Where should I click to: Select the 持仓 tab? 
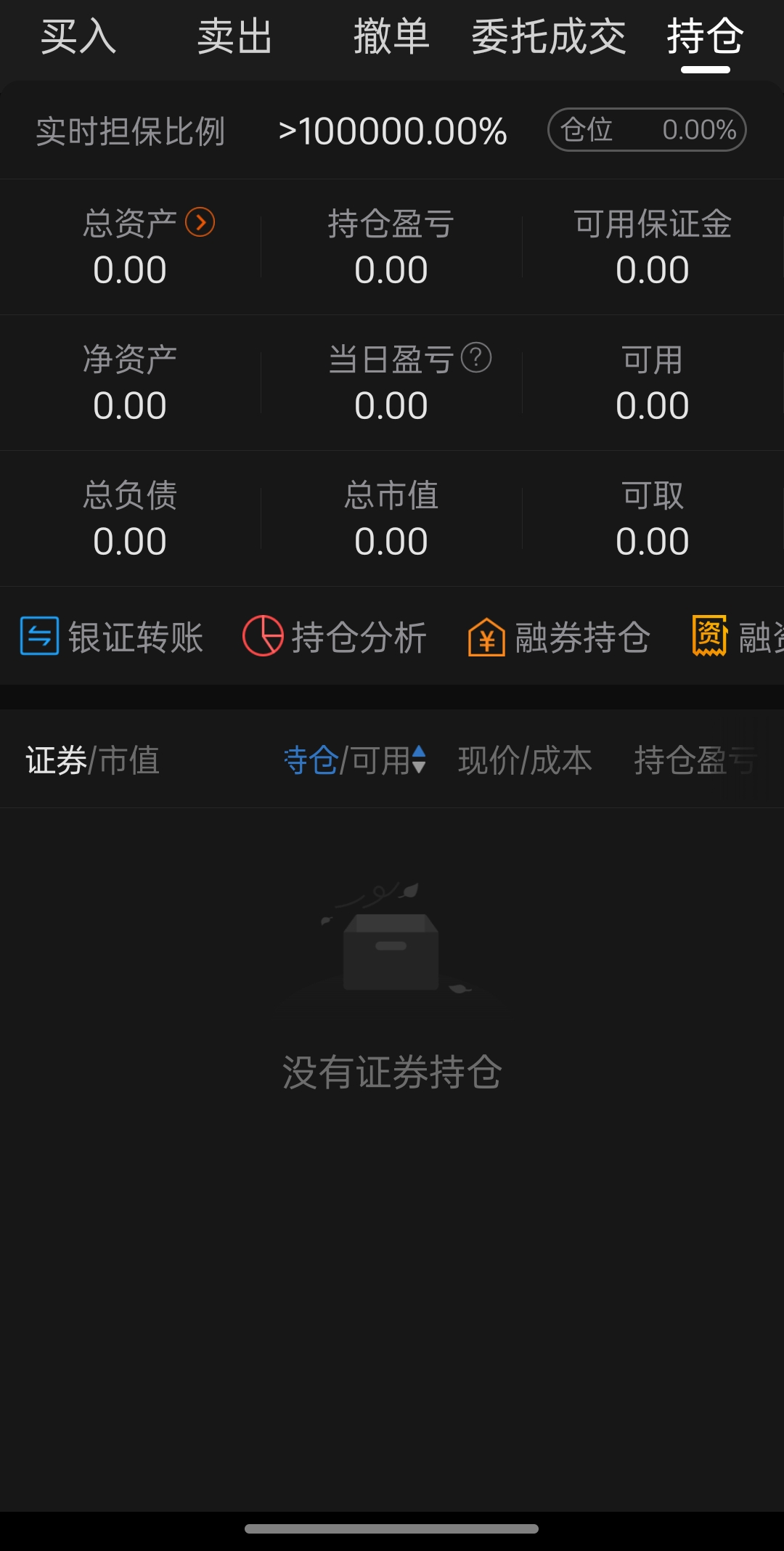click(x=705, y=36)
